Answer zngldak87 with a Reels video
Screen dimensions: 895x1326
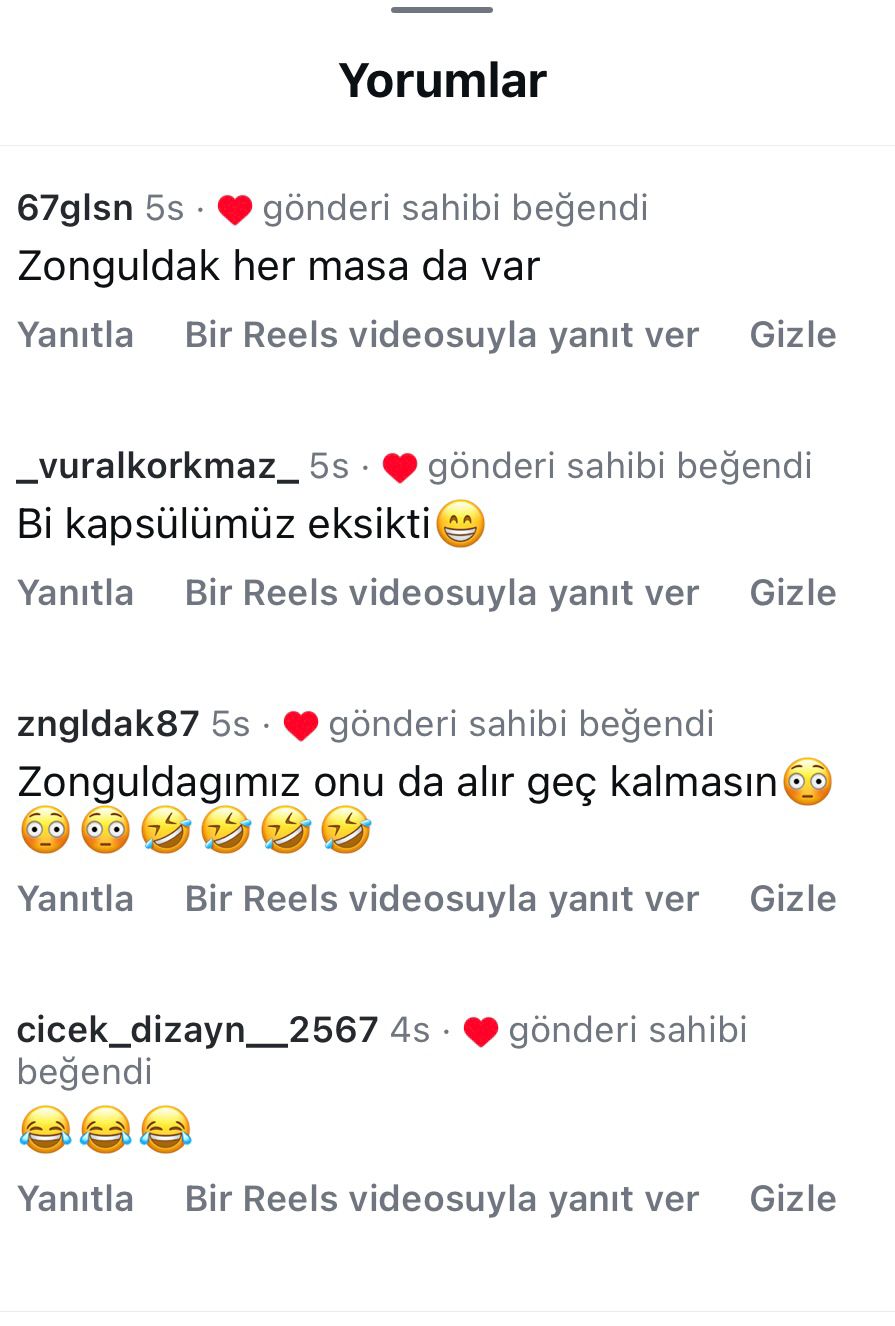(x=441, y=899)
